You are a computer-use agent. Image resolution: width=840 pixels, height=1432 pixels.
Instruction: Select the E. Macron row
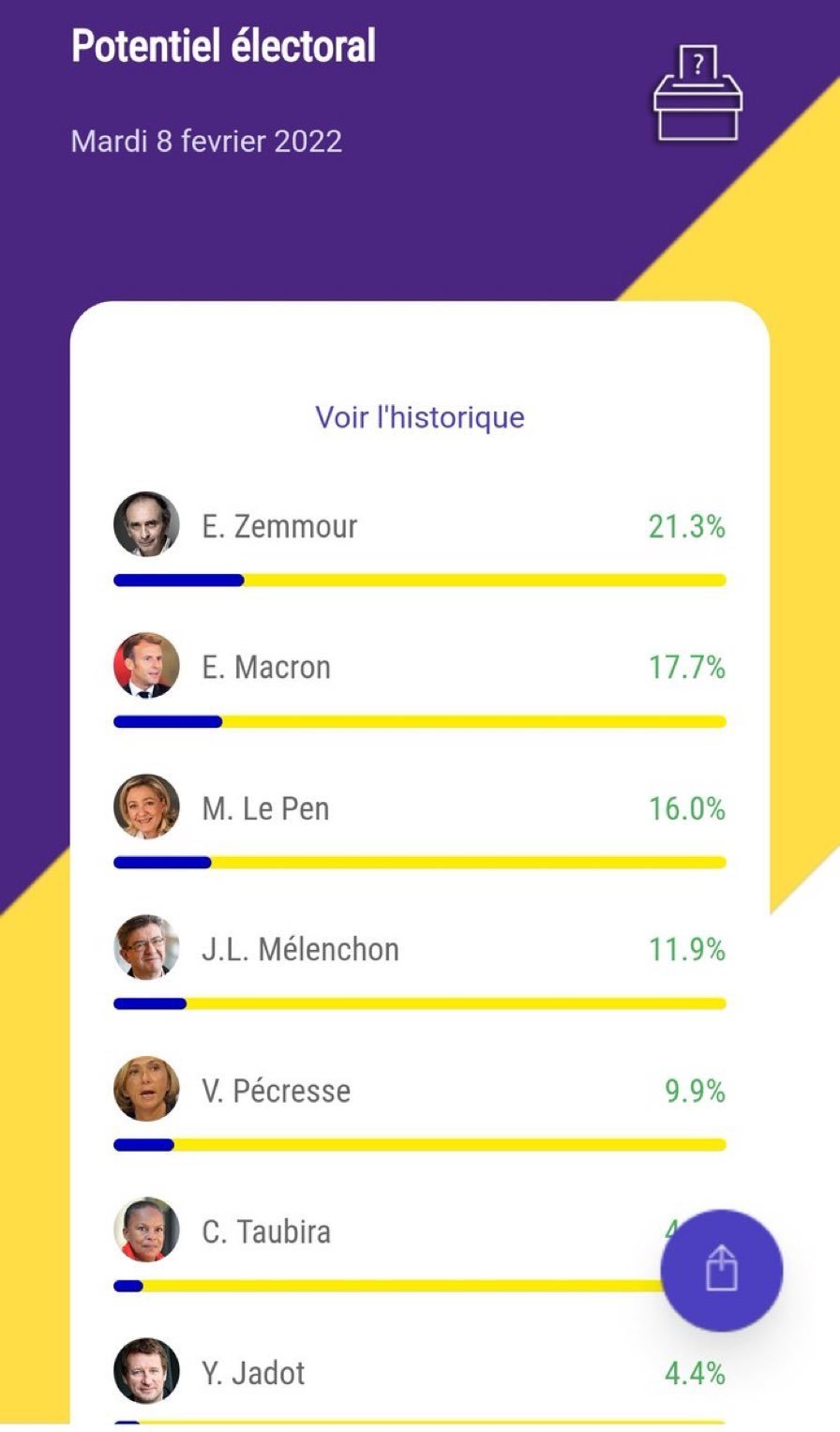(419, 680)
